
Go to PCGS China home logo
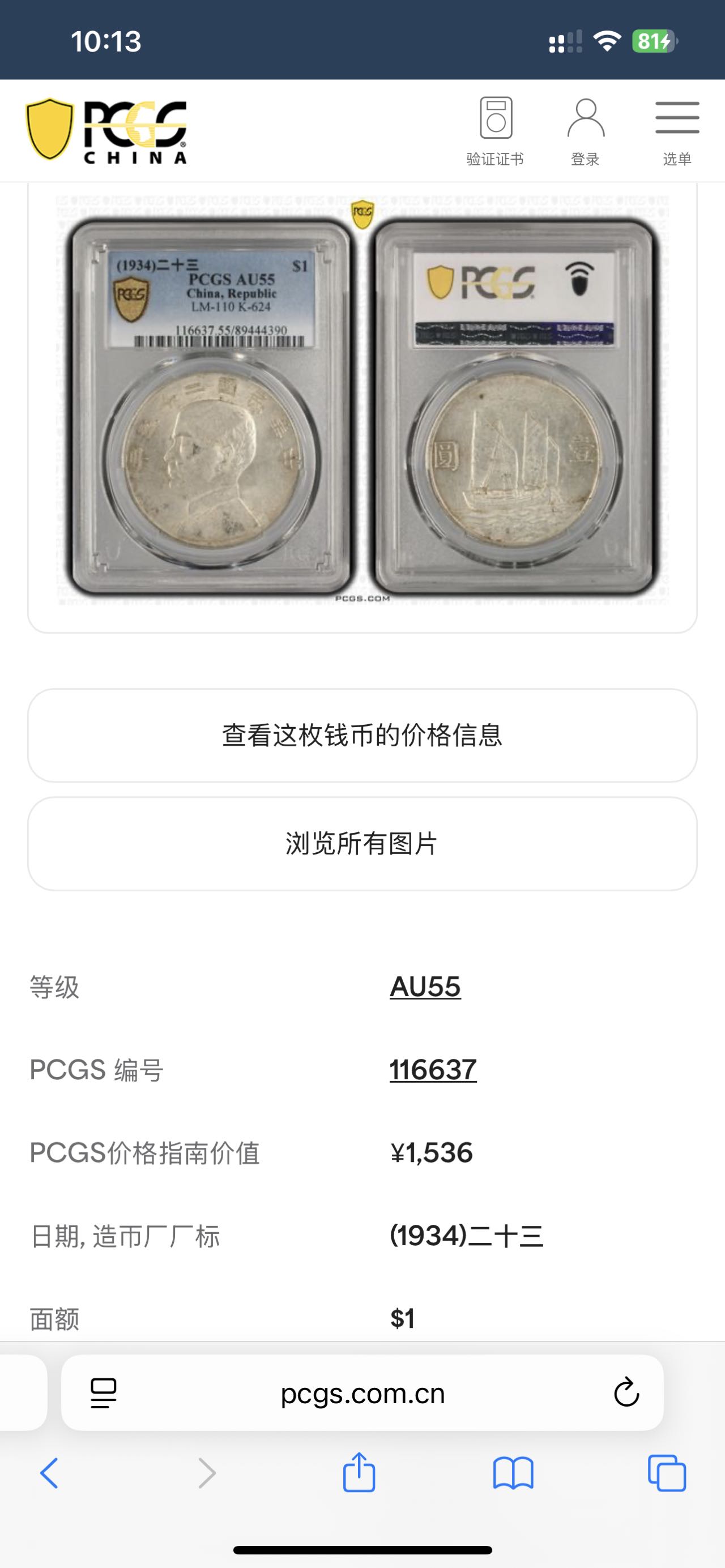(x=106, y=131)
